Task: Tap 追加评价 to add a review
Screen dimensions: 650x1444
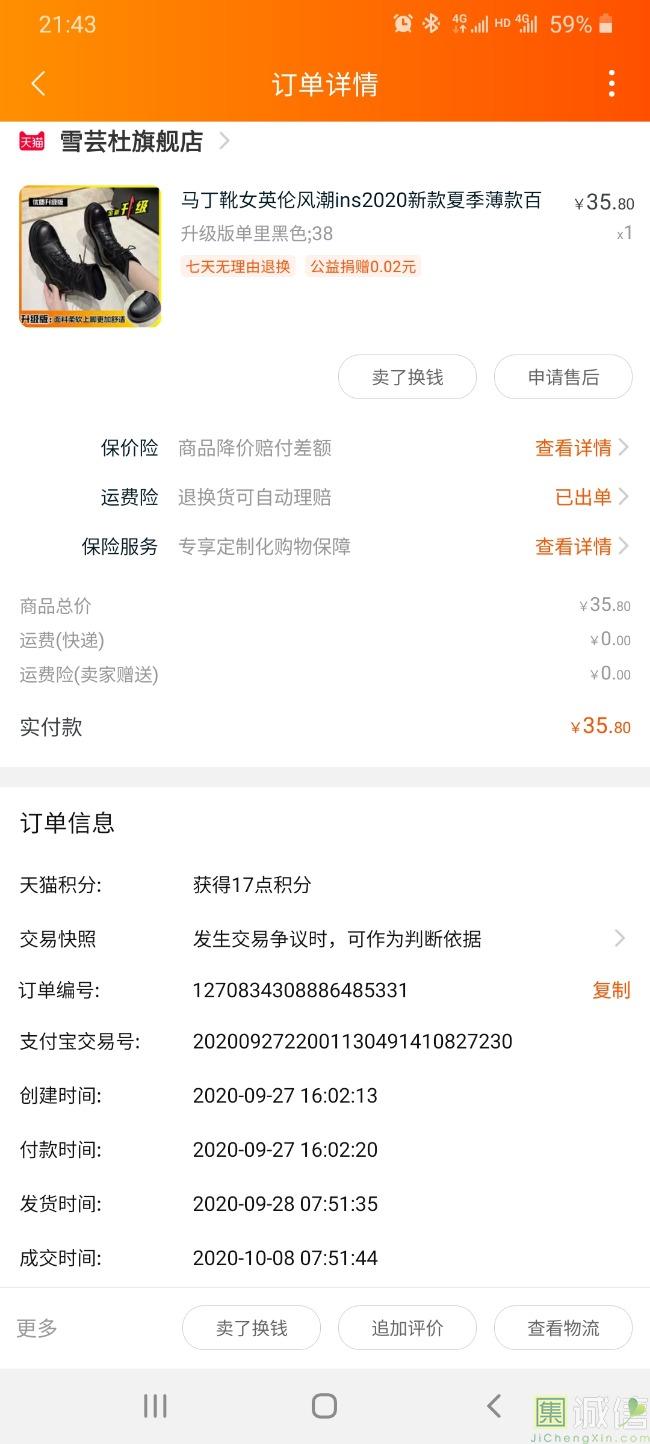Action: pos(407,1328)
